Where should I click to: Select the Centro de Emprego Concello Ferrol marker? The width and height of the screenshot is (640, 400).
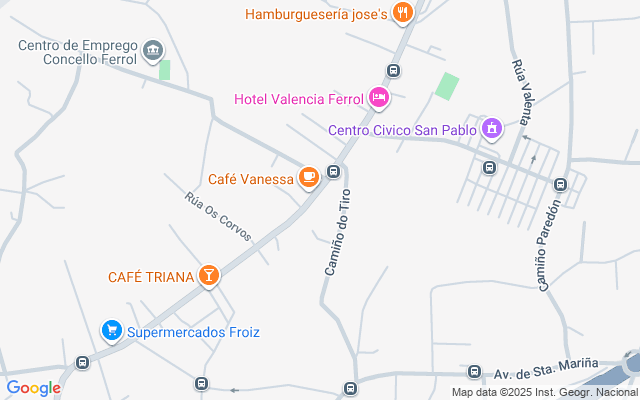(153, 49)
